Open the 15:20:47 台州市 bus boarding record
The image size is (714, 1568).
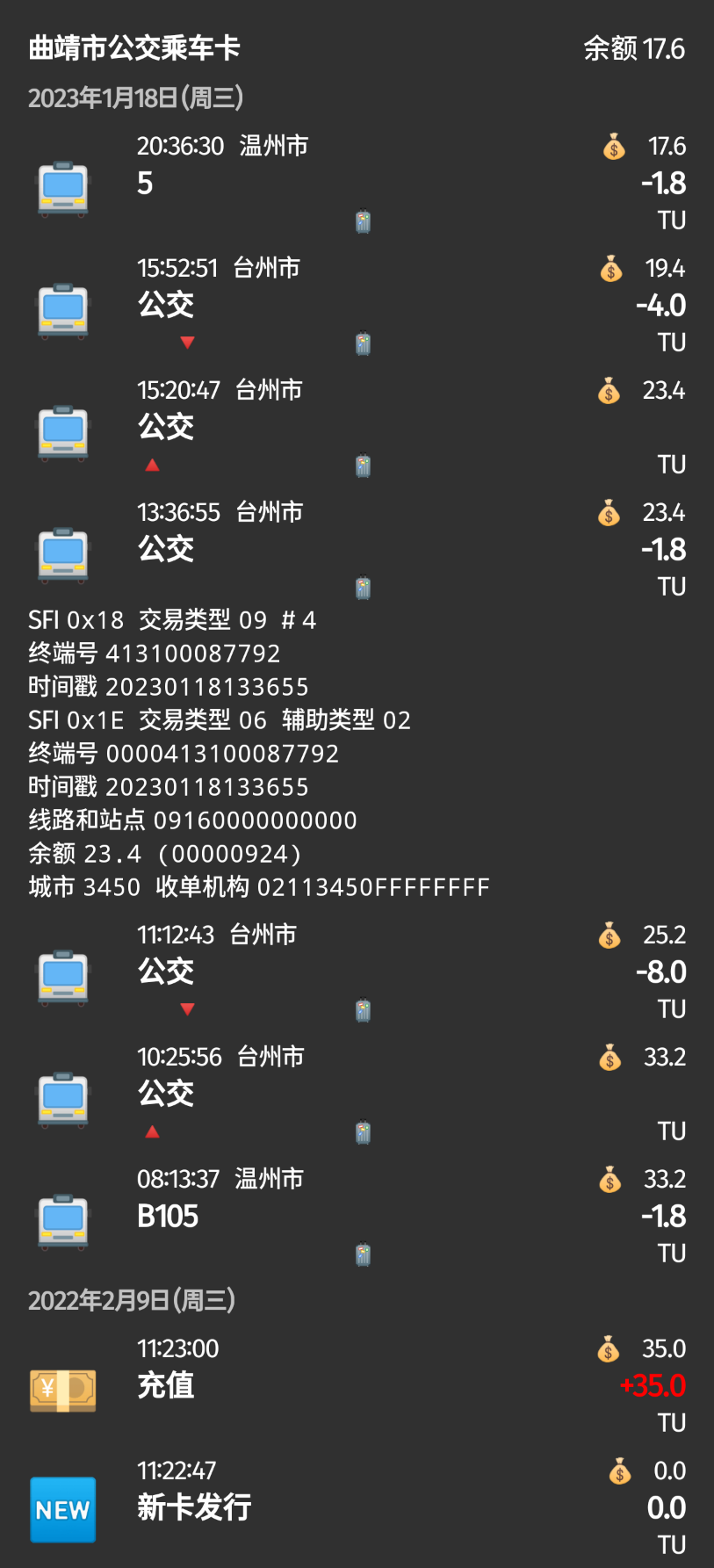point(357,427)
